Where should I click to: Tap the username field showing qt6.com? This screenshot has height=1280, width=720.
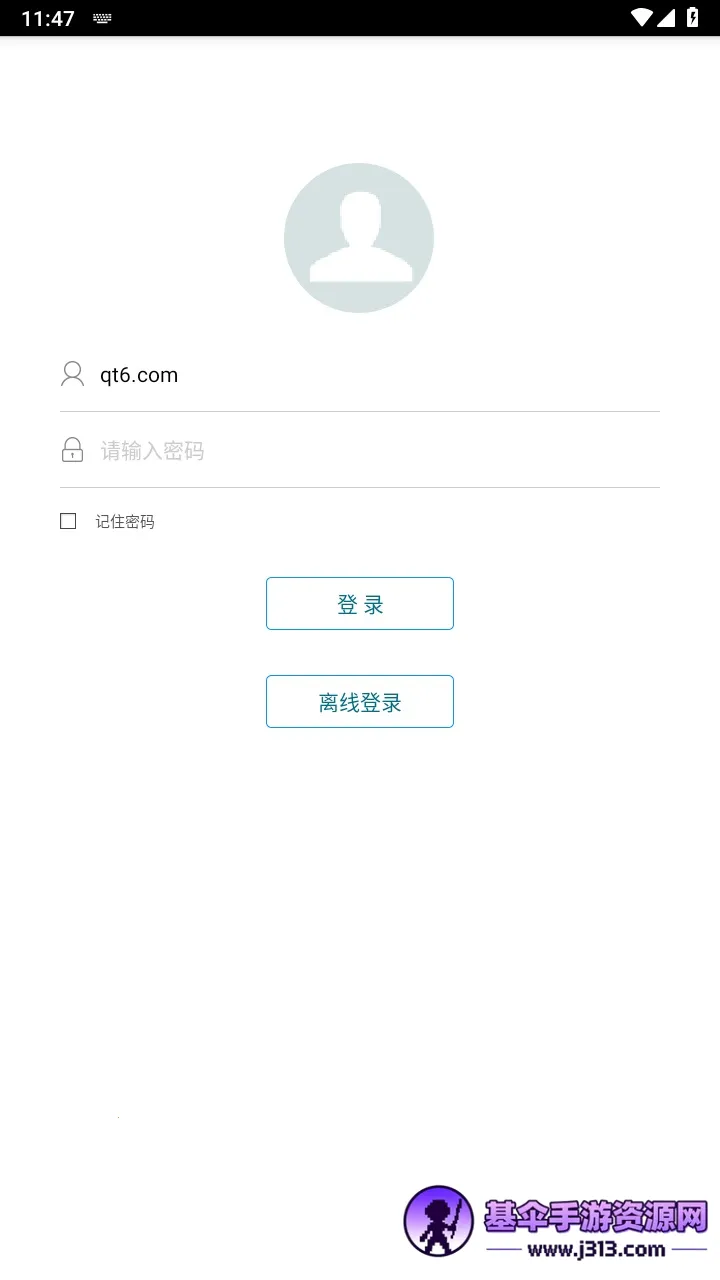click(x=370, y=375)
